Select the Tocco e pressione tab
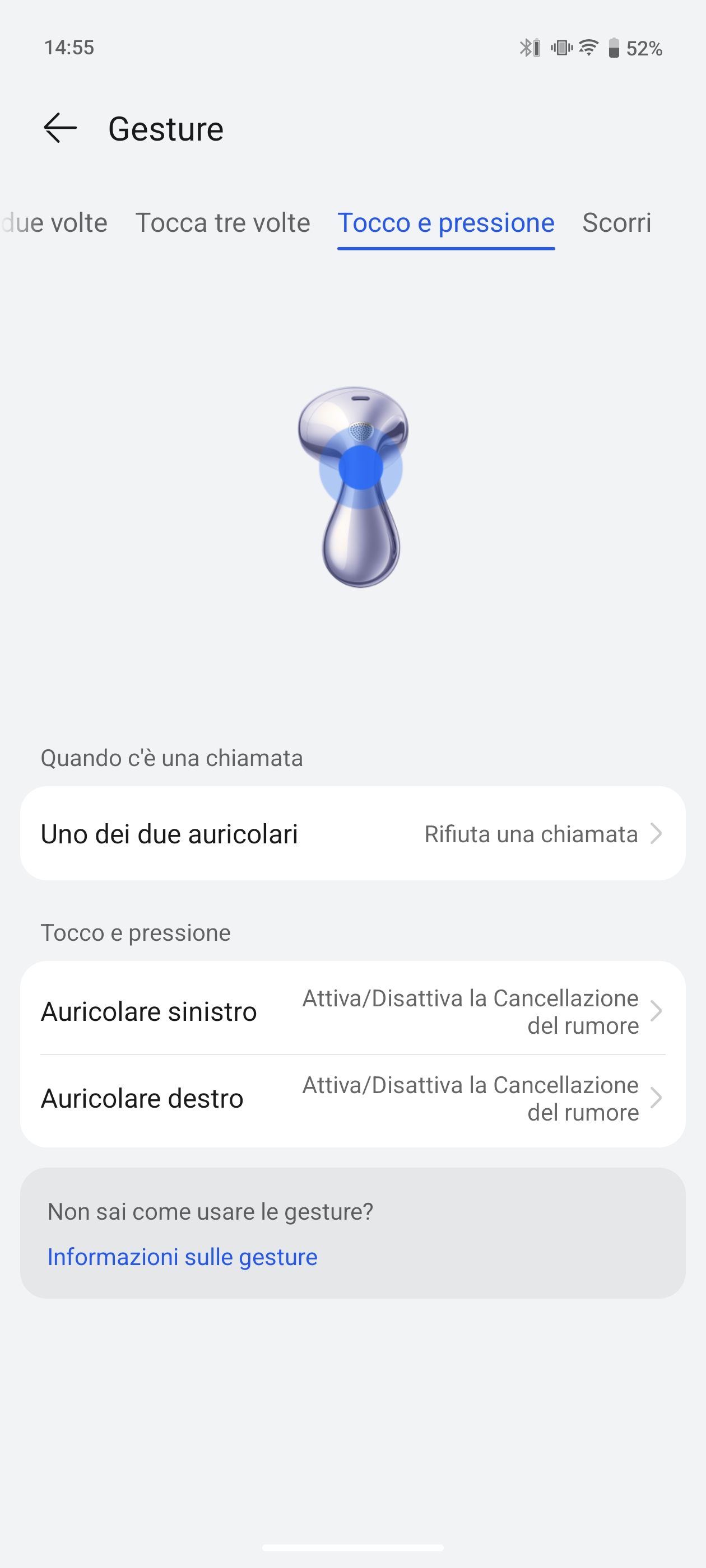Image resolution: width=706 pixels, height=1568 pixels. point(446,223)
